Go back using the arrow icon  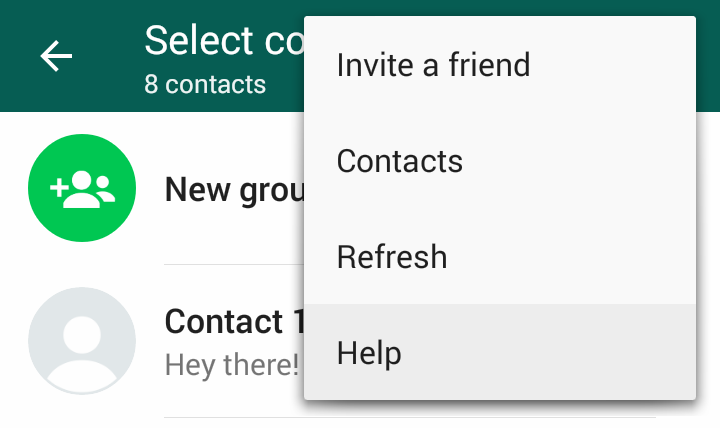(56, 57)
